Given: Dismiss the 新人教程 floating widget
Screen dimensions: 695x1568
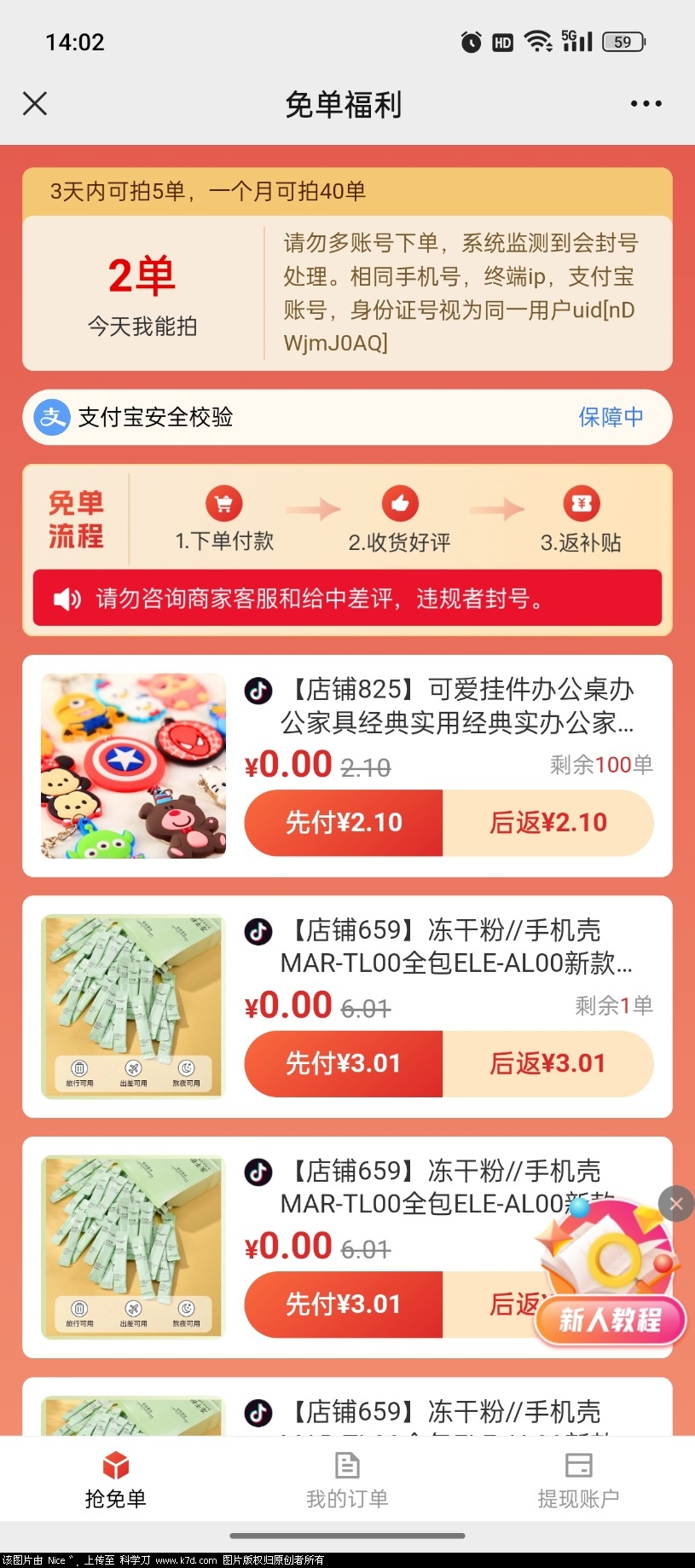Looking at the screenshot, I should pyautogui.click(x=676, y=1204).
